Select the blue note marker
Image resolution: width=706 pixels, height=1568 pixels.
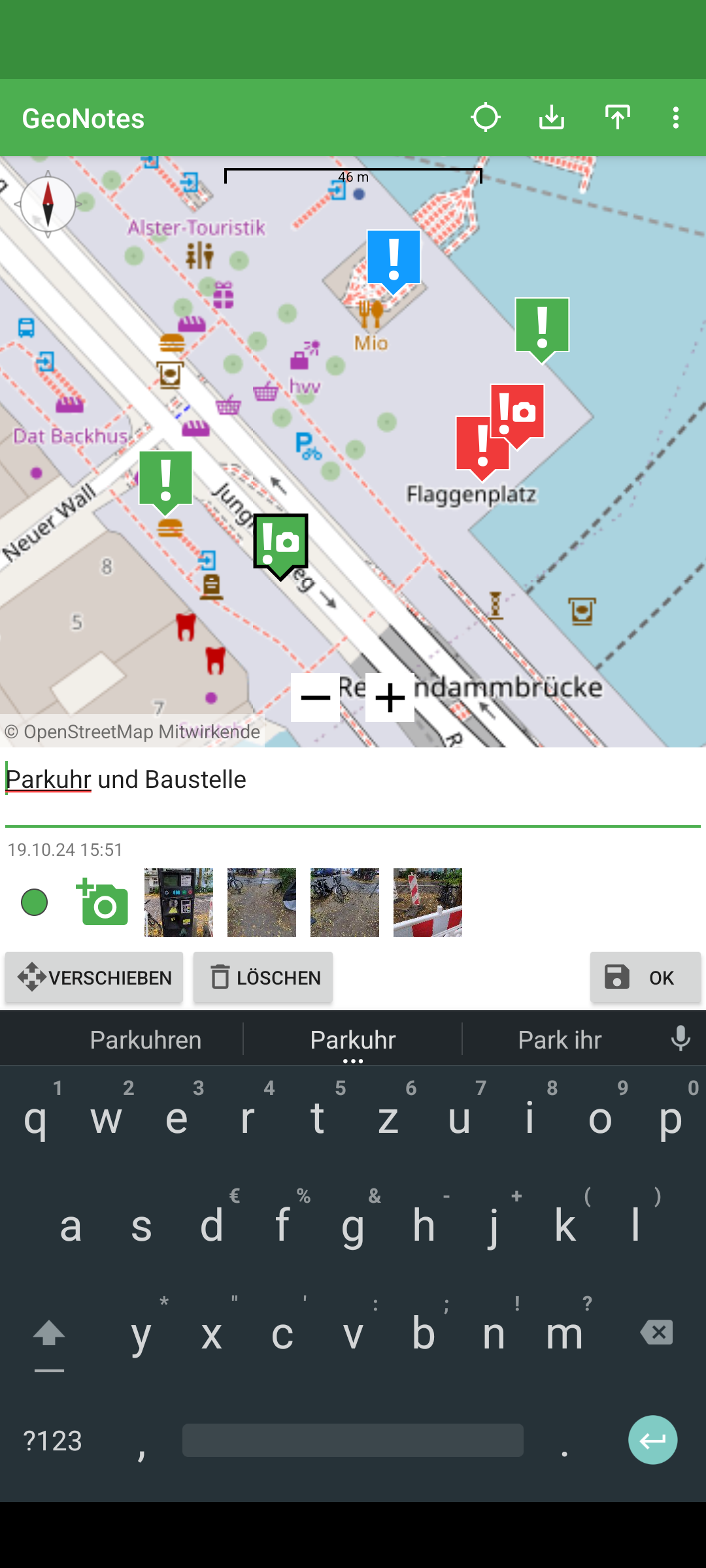[394, 258]
